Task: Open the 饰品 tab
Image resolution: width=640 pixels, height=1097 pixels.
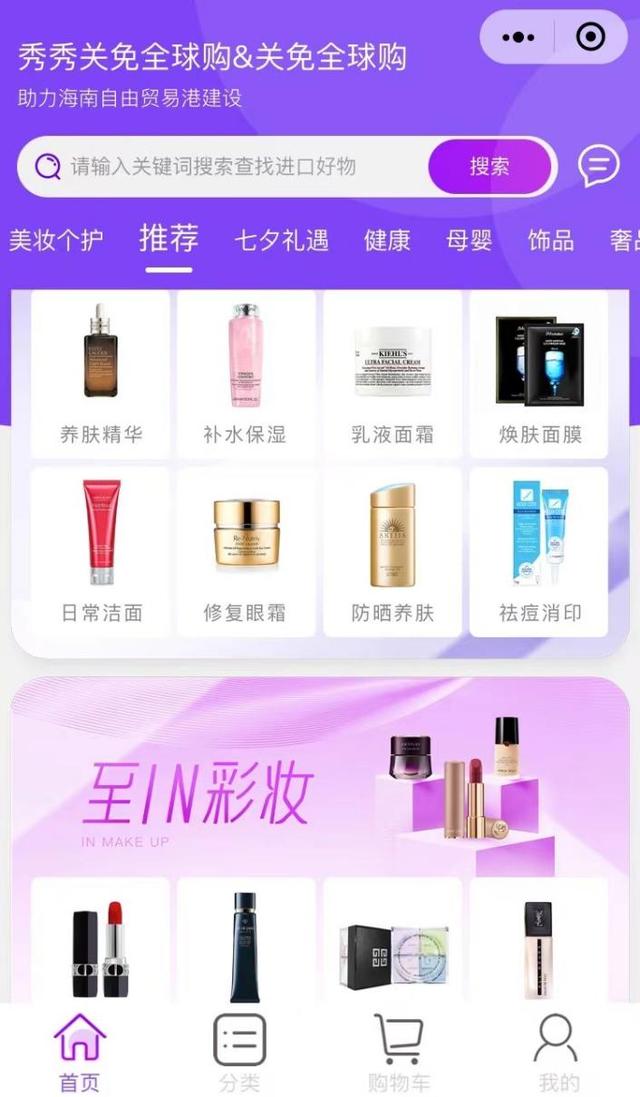Action: point(551,240)
